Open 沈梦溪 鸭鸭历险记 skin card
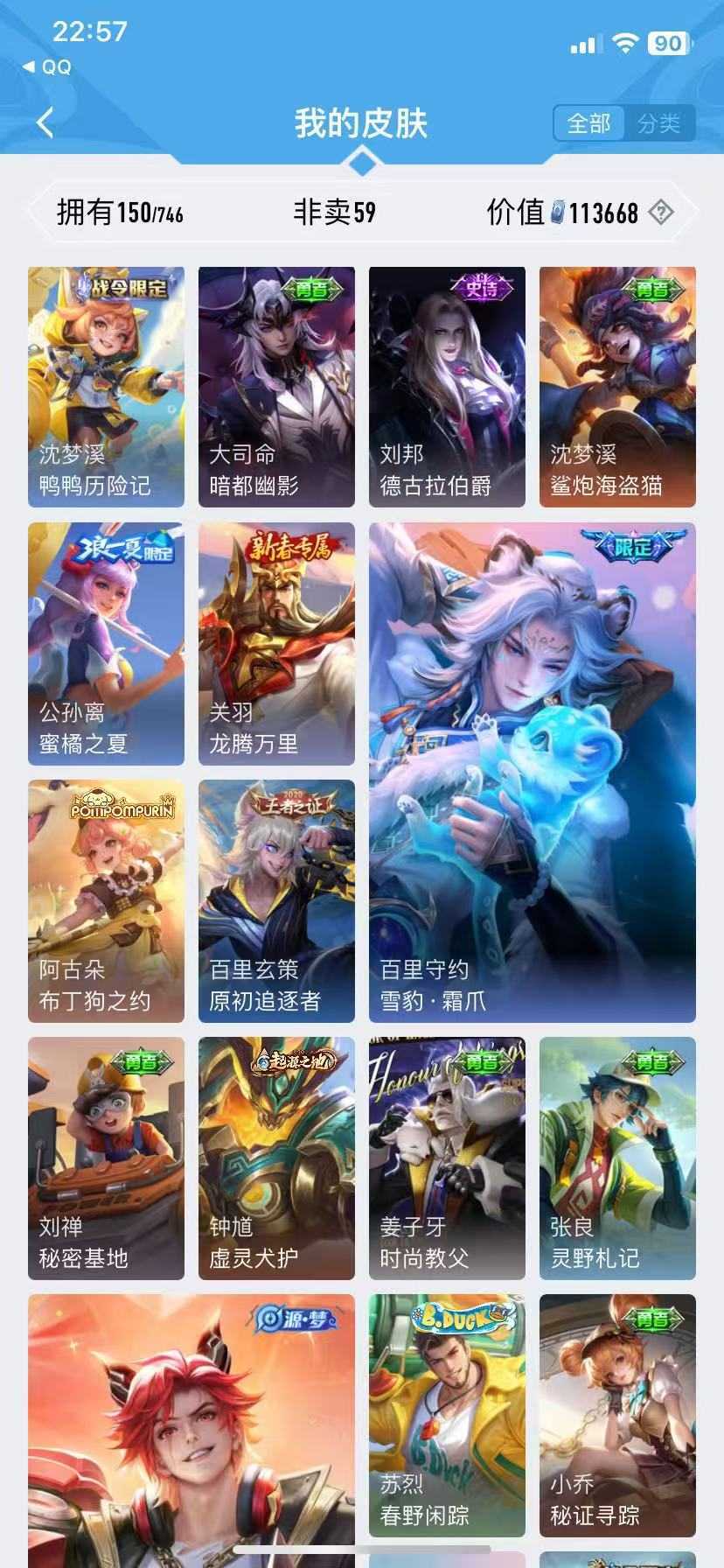The width and height of the screenshot is (724, 1568). pos(106,387)
